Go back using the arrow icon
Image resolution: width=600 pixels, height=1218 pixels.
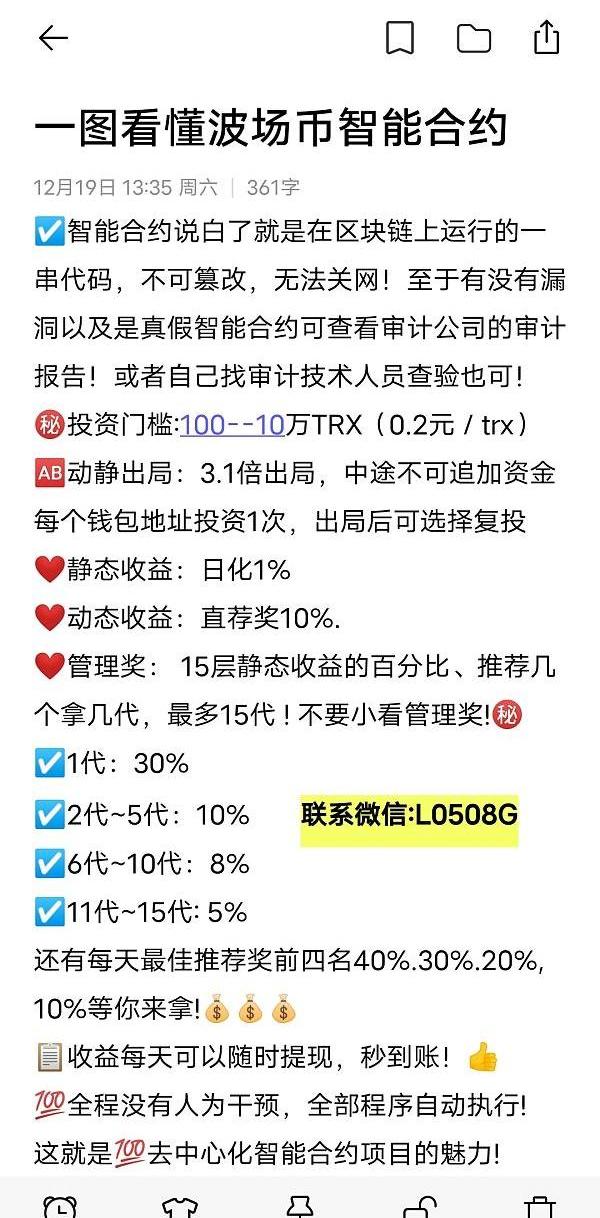(x=52, y=38)
